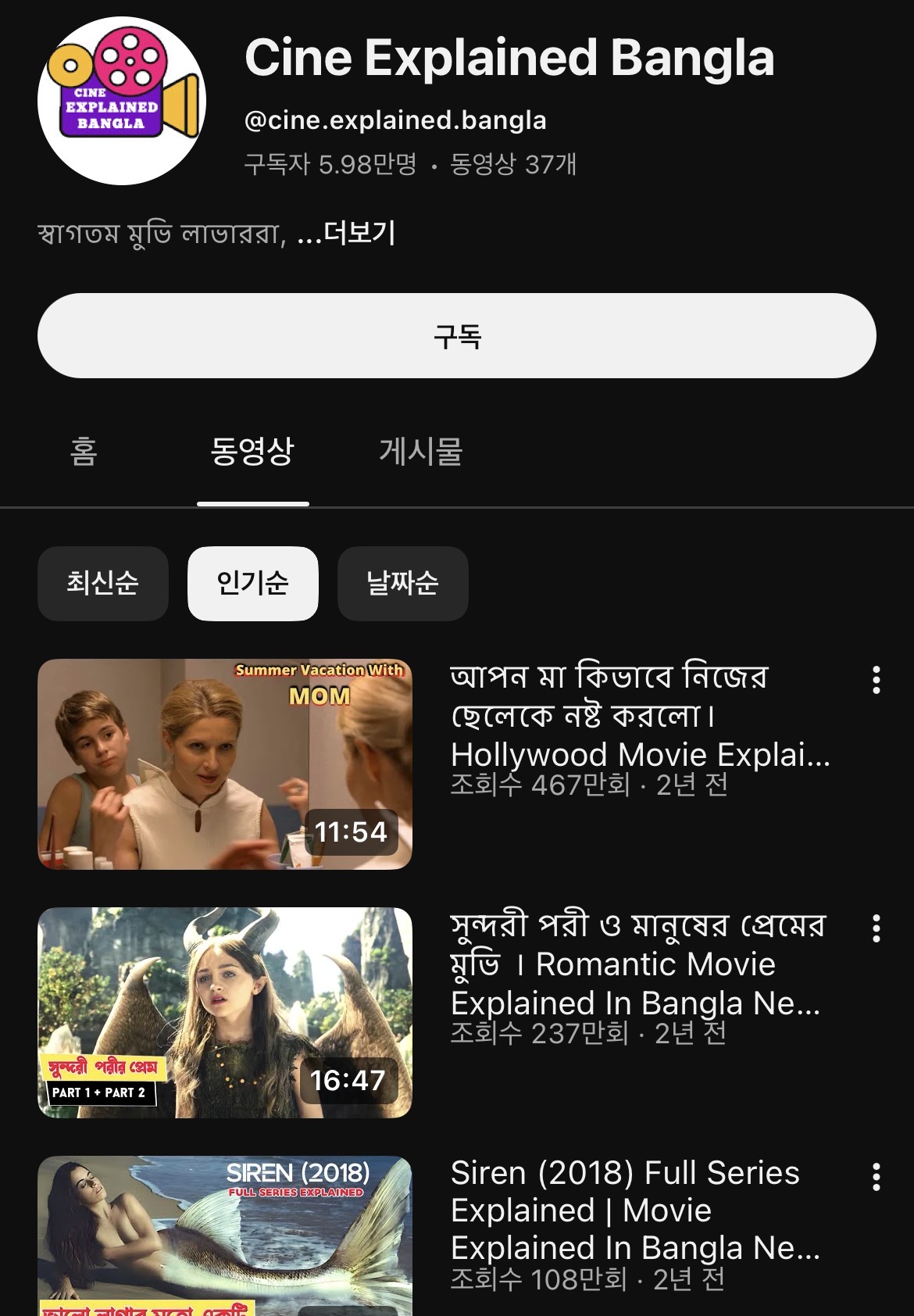Sort videos by 최신순
The image size is (914, 1316).
point(102,583)
